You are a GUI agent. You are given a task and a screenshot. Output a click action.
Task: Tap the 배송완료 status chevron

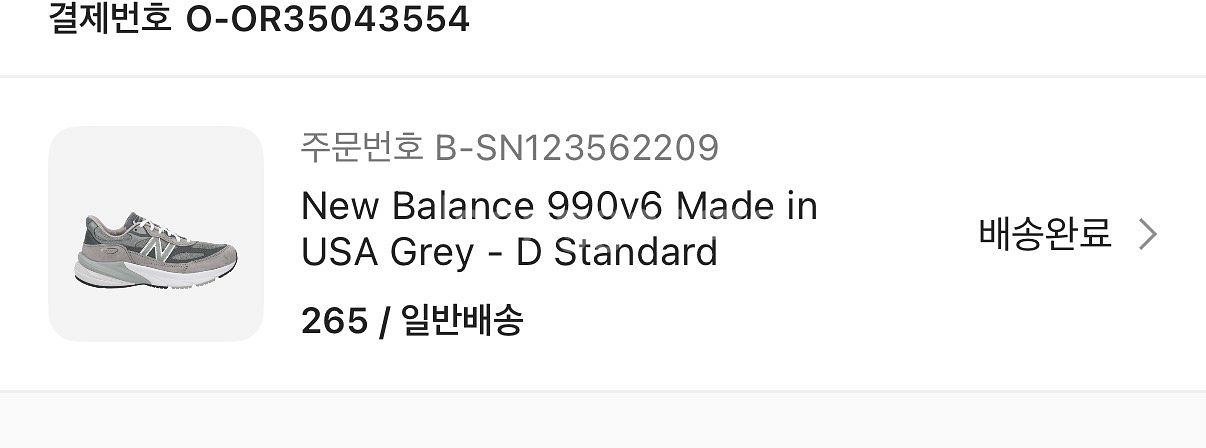(x=1148, y=235)
